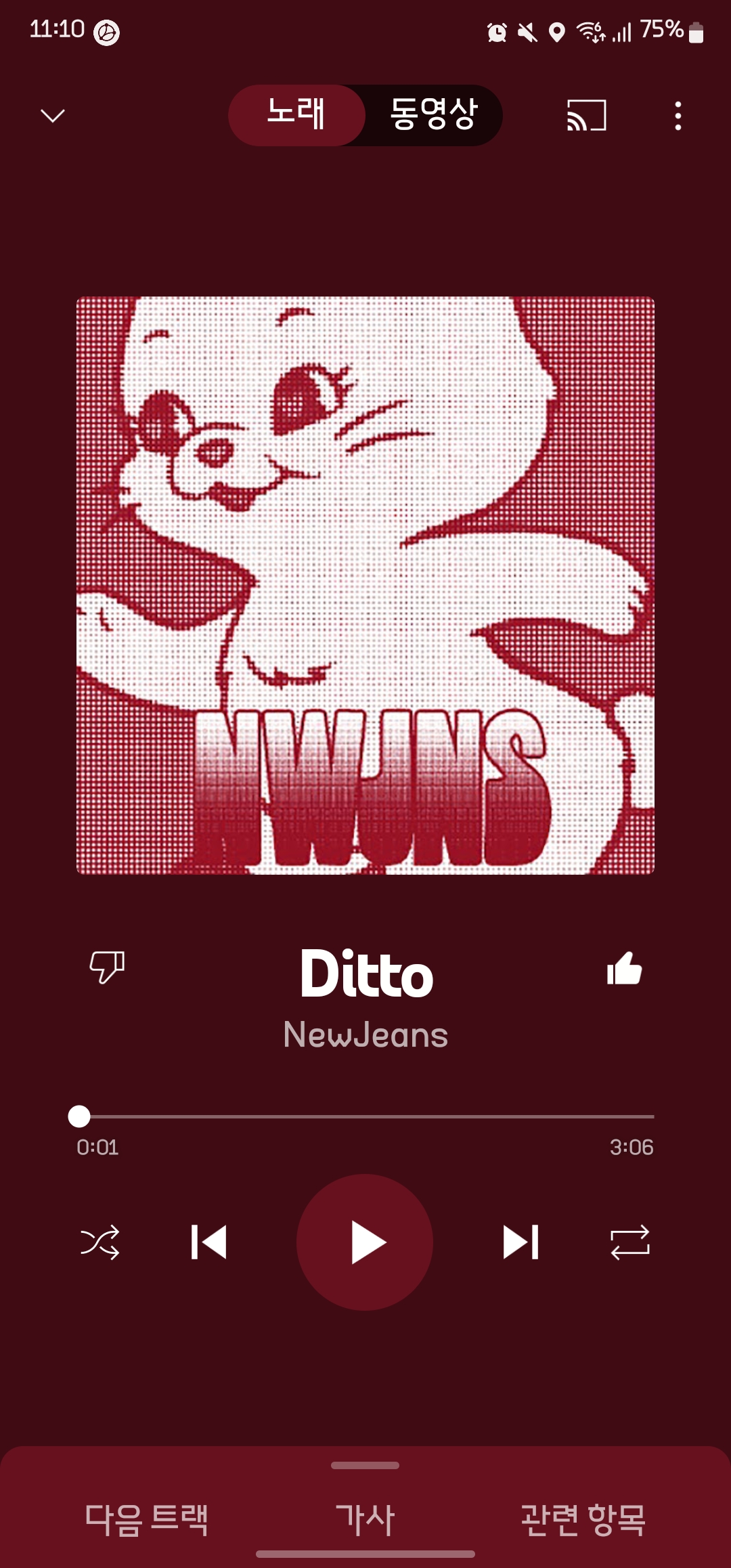Go back to the previous track
This screenshot has width=731, height=1568.
[208, 1242]
